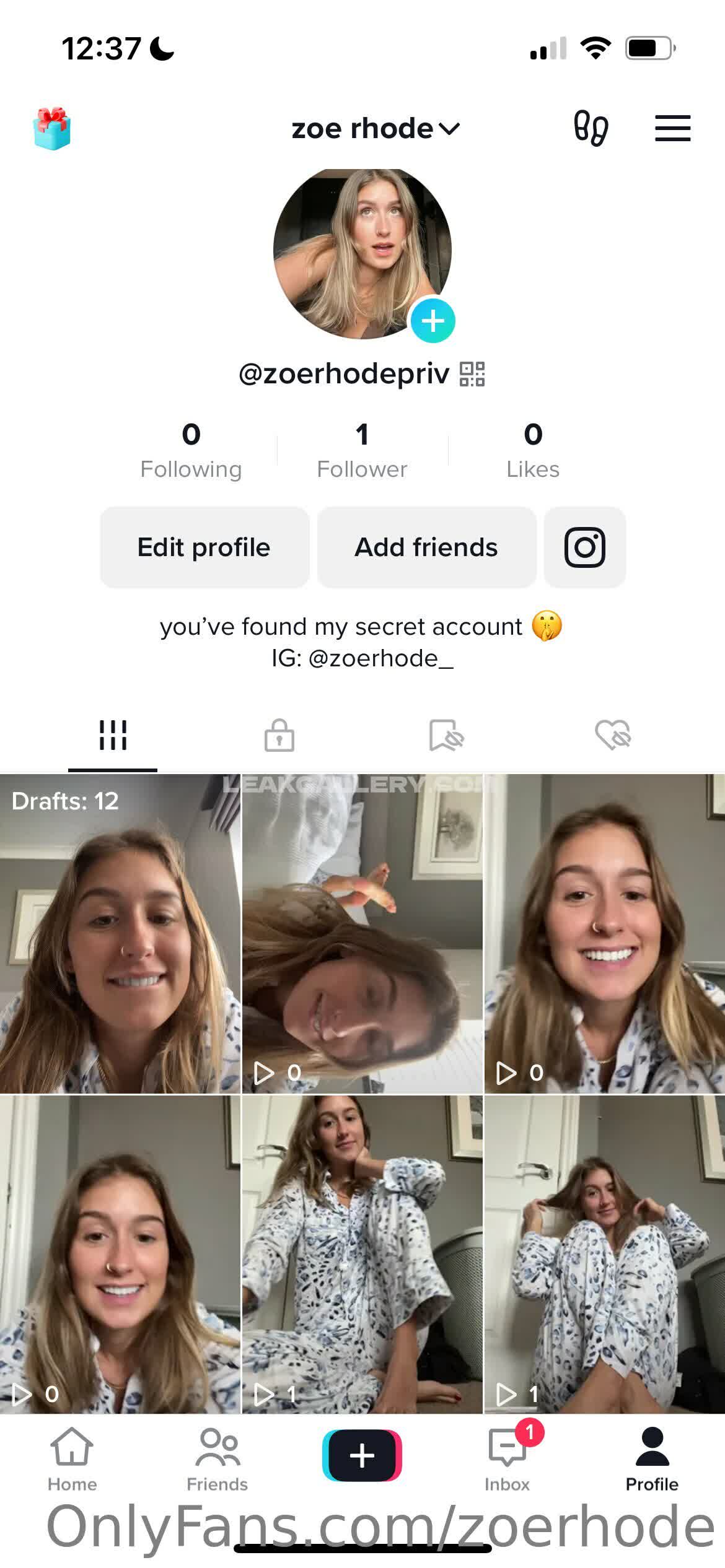Tap the Edit profile button
This screenshot has height=1568, width=725.
click(204, 547)
